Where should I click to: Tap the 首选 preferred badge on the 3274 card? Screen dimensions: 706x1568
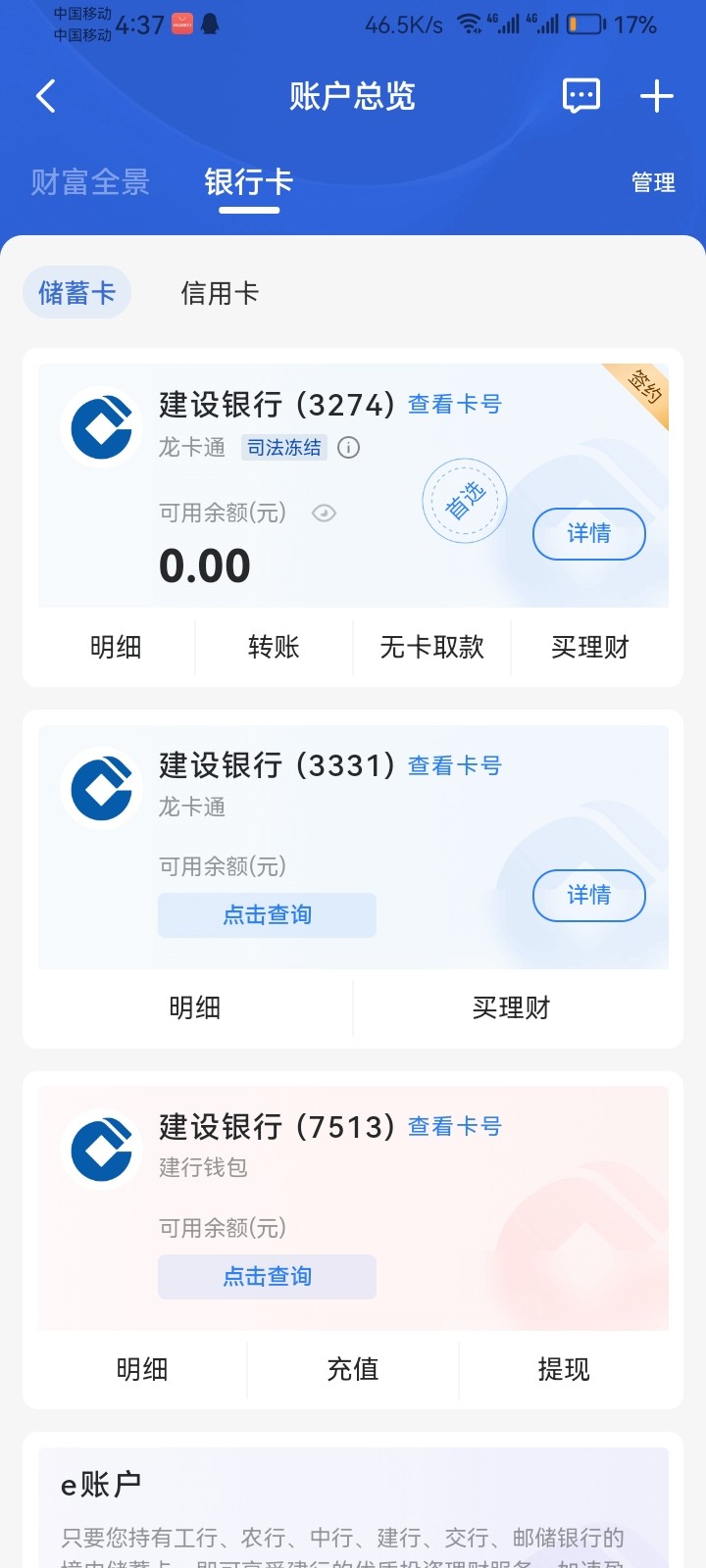tap(464, 501)
